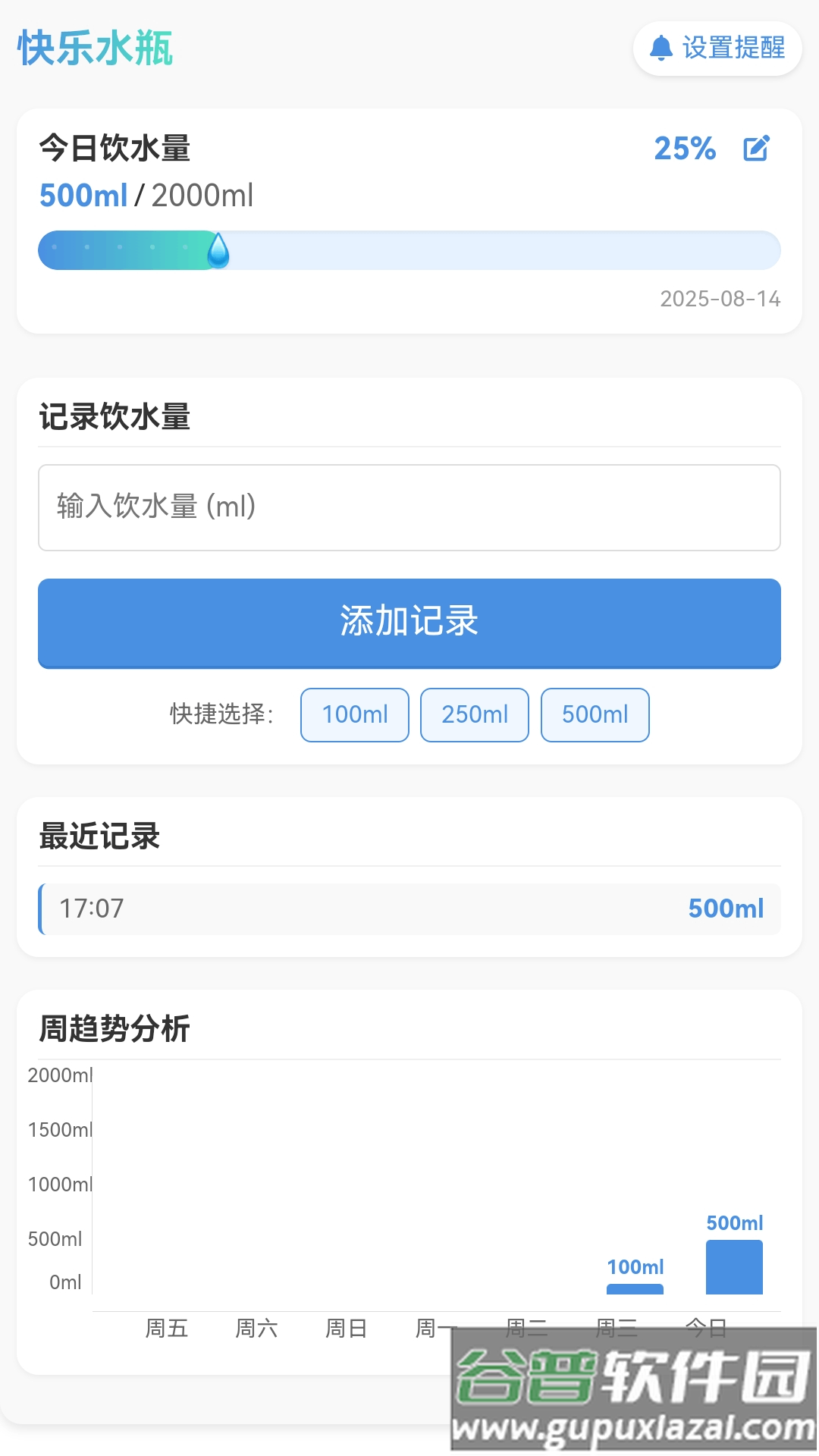Select the 500ml quick option
The width and height of the screenshot is (819, 1456).
click(x=595, y=714)
